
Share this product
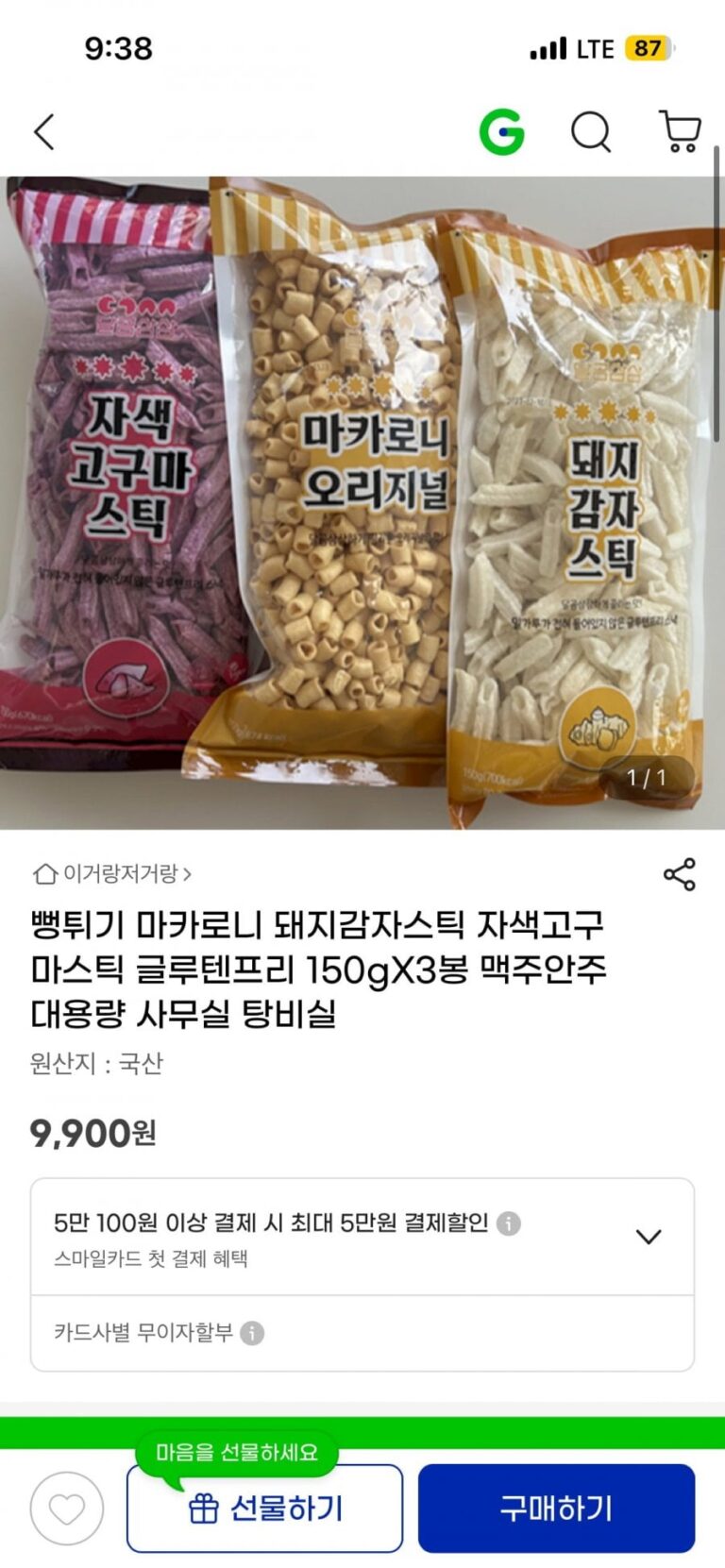[680, 874]
